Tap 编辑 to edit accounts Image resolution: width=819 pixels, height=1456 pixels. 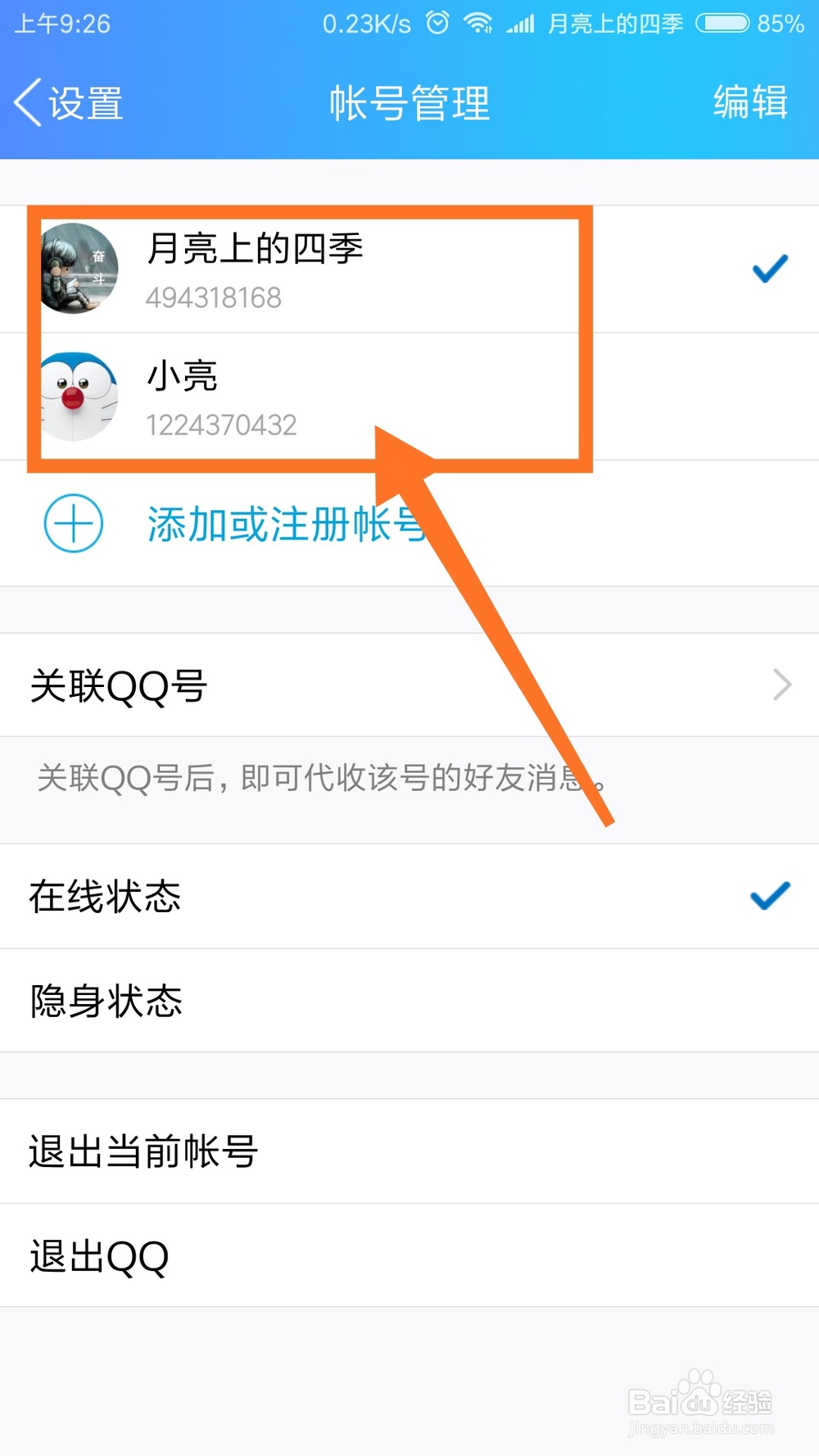click(749, 102)
